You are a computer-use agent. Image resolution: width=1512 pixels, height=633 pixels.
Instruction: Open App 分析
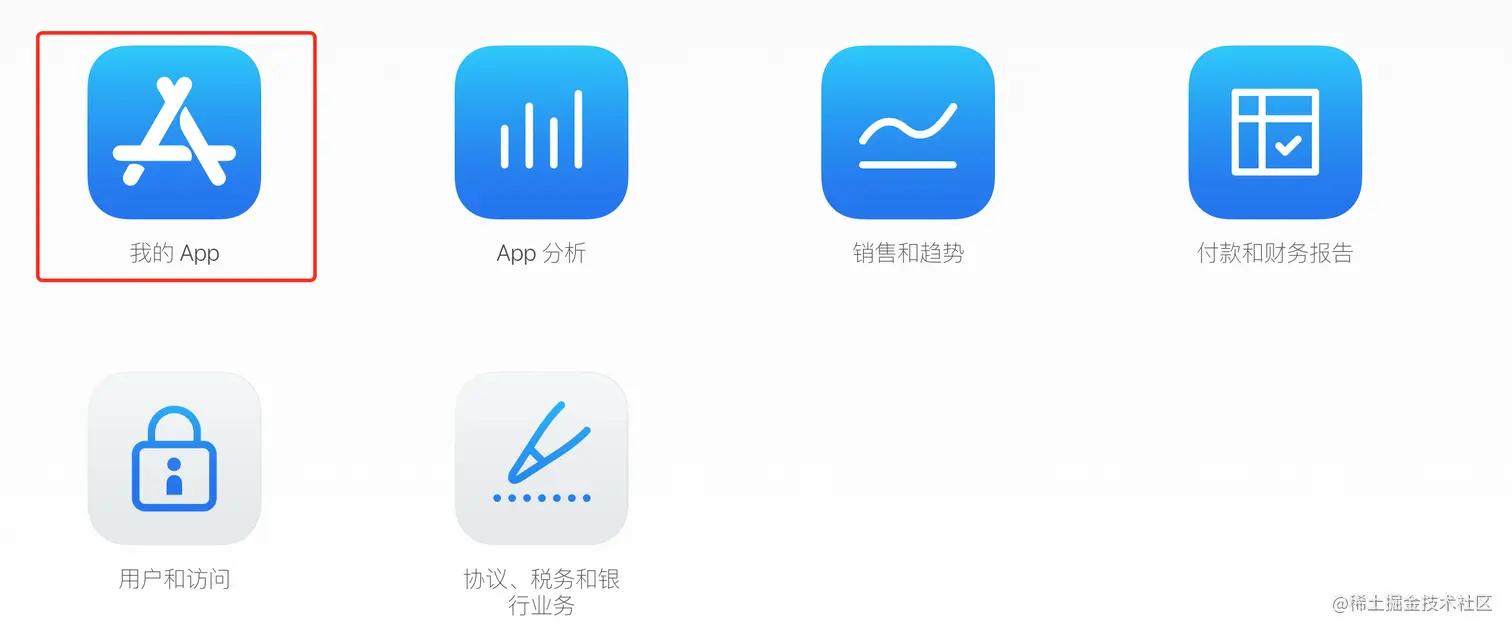(x=541, y=133)
